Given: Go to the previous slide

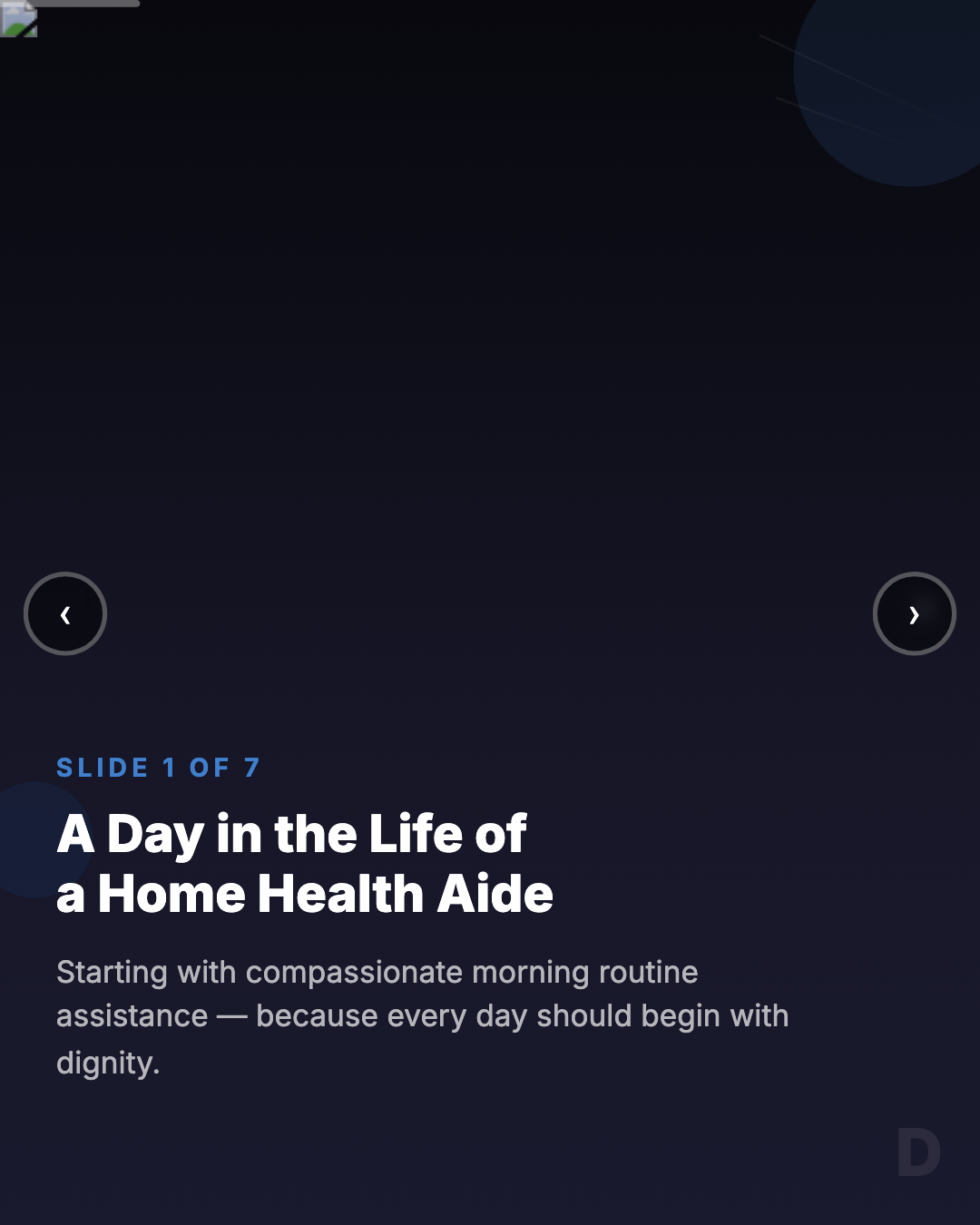Looking at the screenshot, I should click(65, 613).
